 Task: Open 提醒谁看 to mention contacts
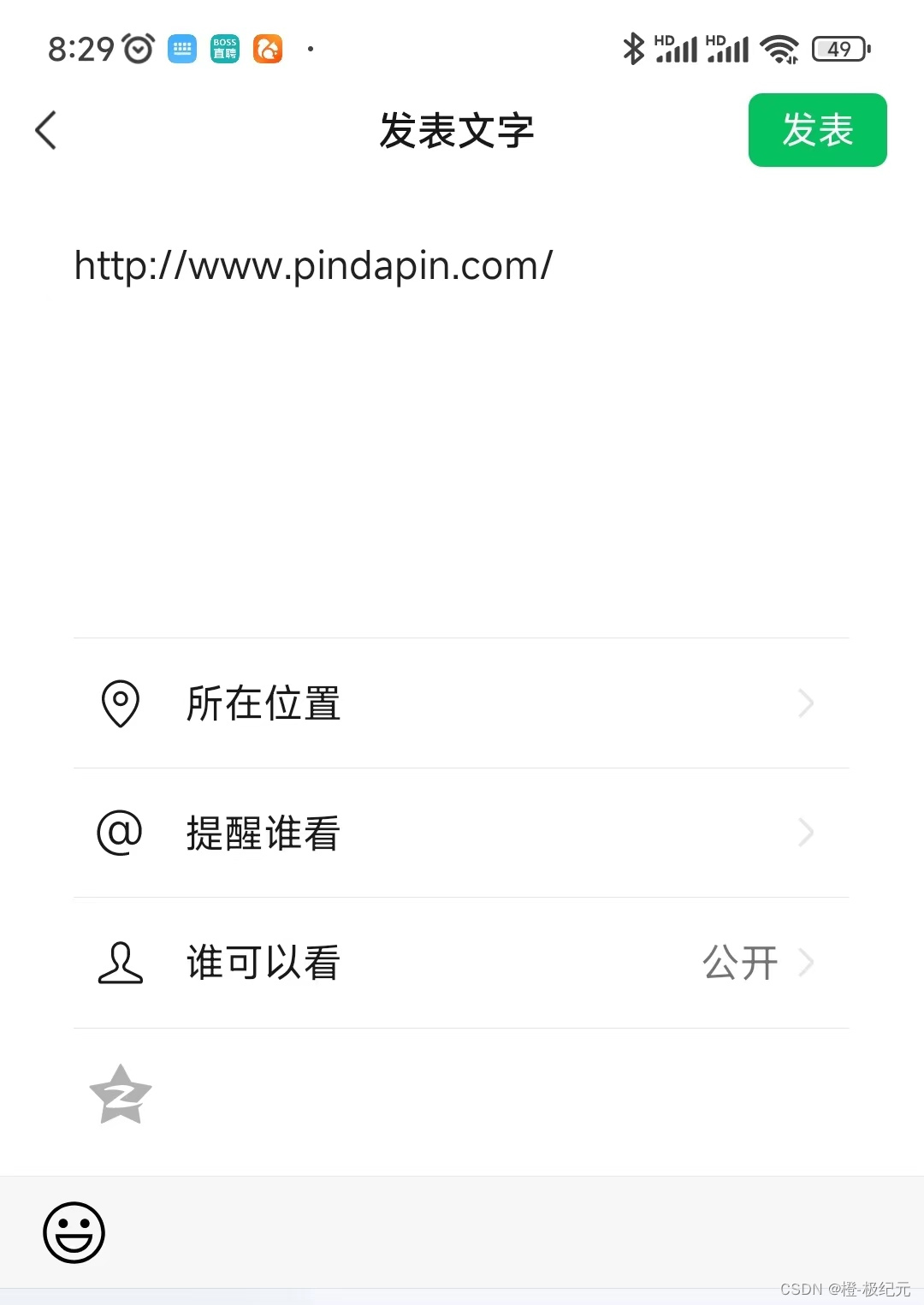click(x=460, y=833)
